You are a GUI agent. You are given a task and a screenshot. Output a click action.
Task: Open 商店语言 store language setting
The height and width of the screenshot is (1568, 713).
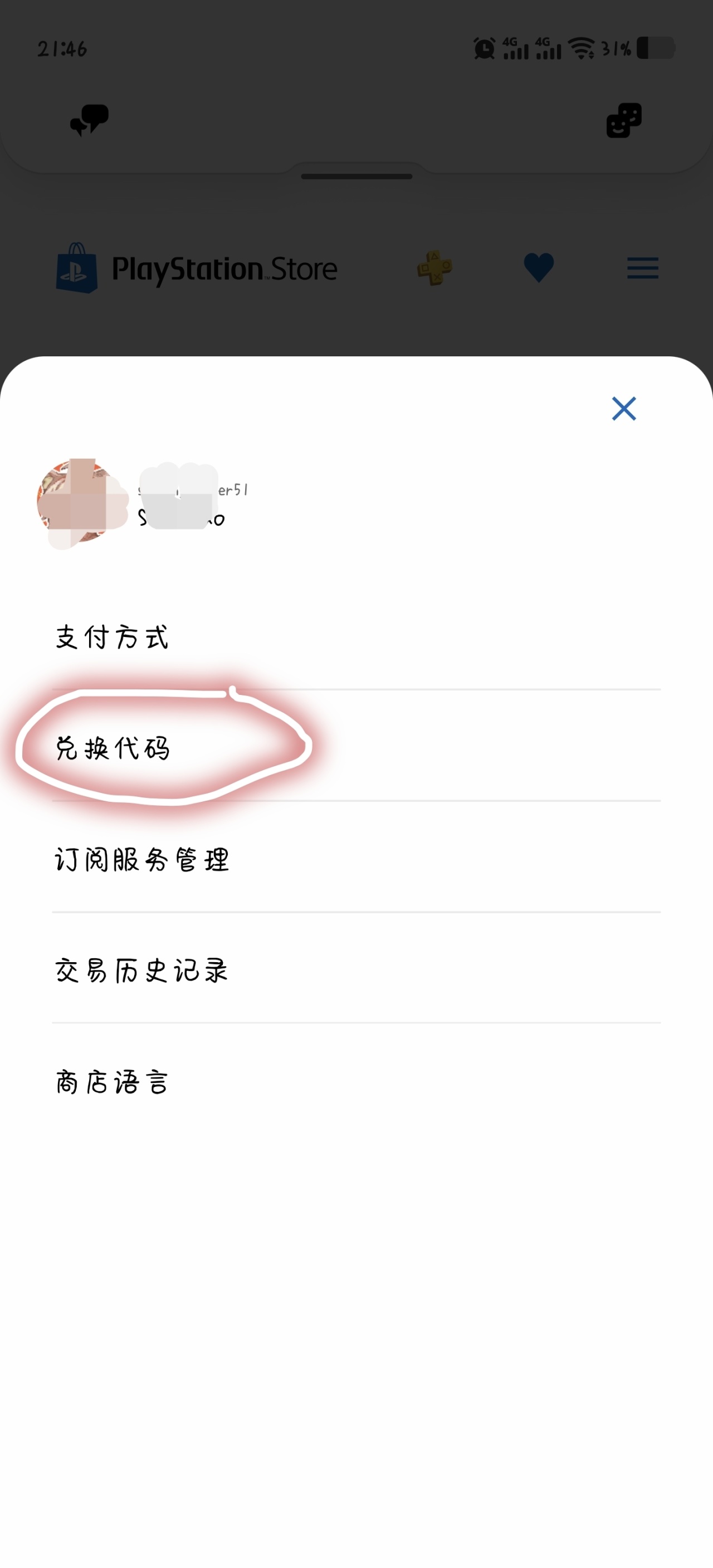[113, 1082]
